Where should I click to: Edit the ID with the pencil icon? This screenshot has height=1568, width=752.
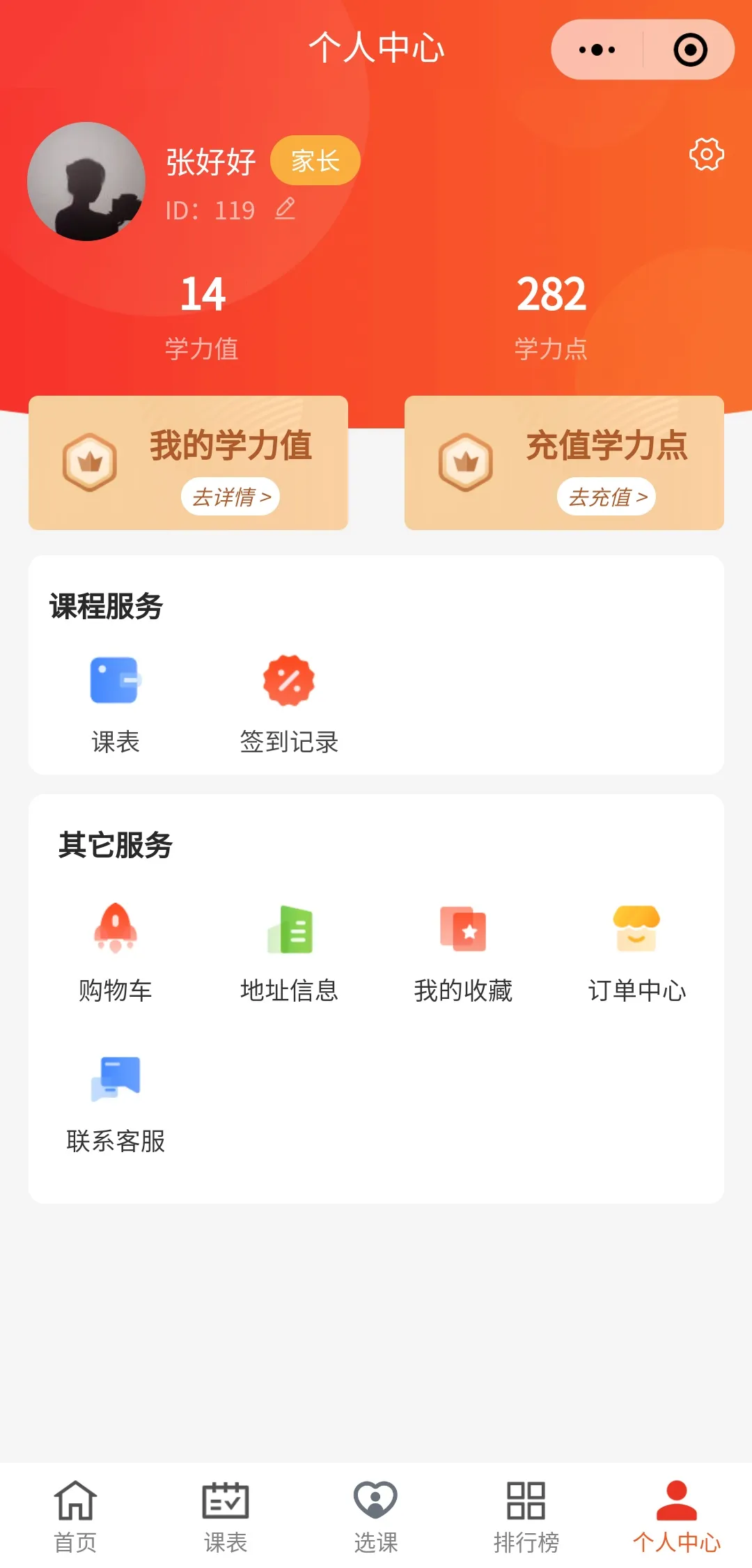coord(285,209)
